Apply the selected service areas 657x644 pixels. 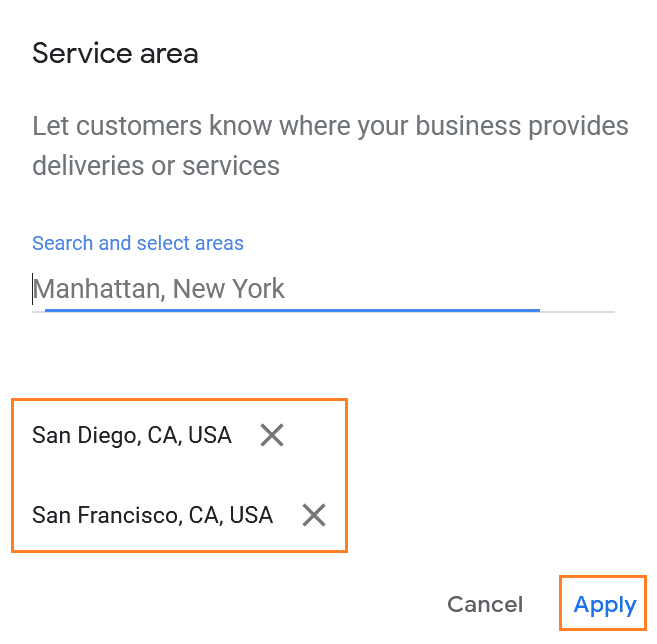click(x=604, y=605)
